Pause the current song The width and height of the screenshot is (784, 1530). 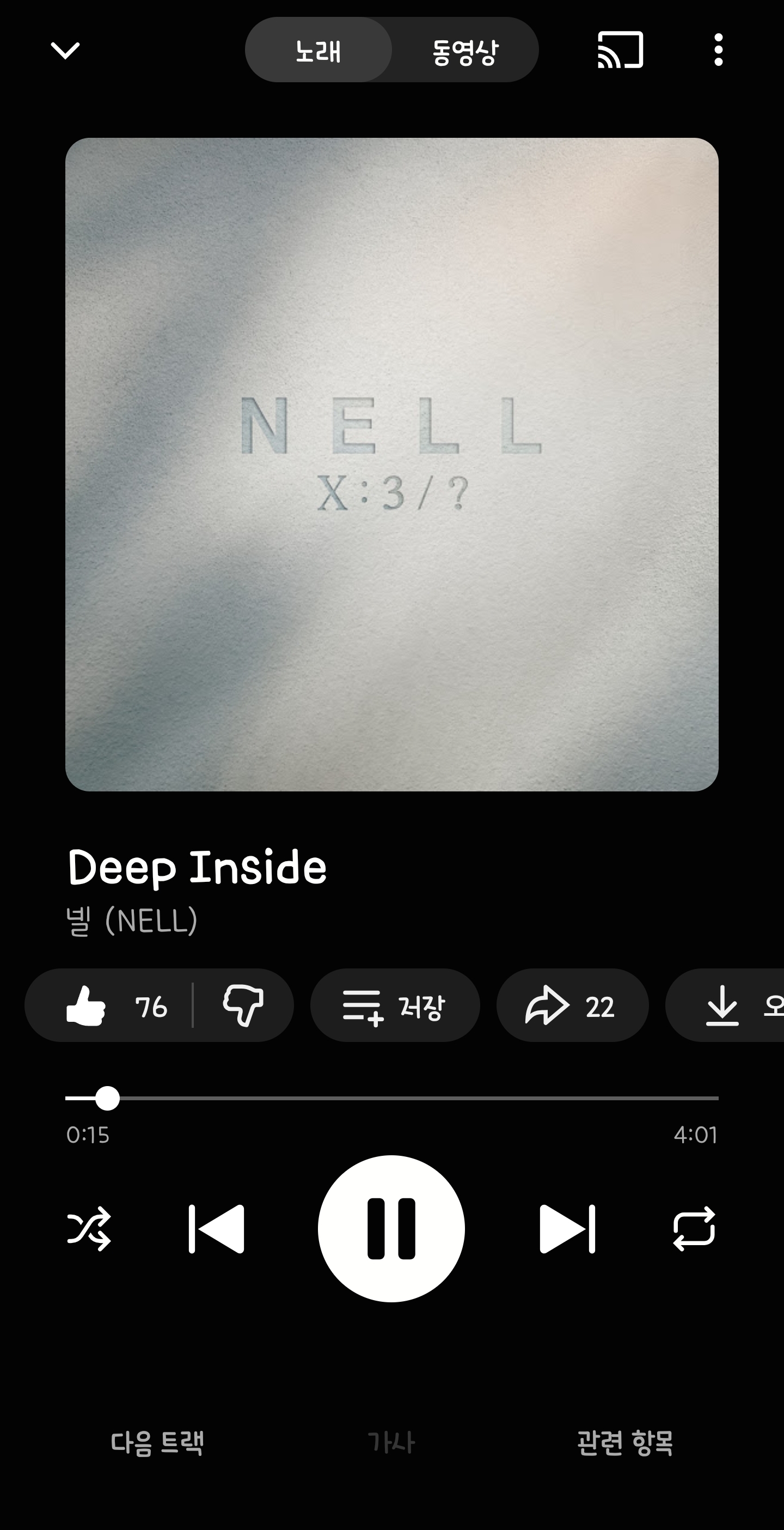pos(391,1228)
